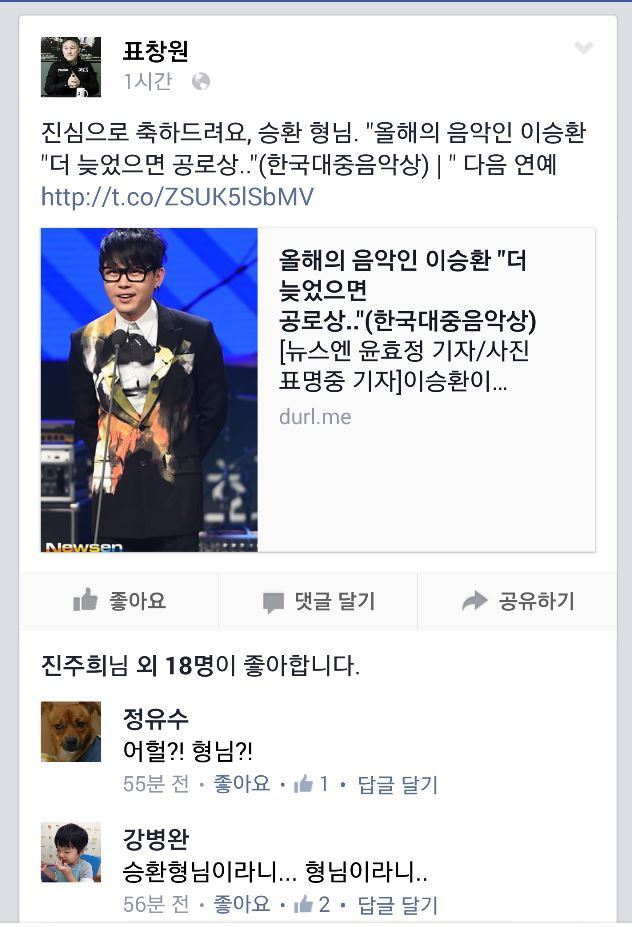Open 정유수's profile from avatar
The height and width of the screenshot is (927, 632).
coord(70,732)
